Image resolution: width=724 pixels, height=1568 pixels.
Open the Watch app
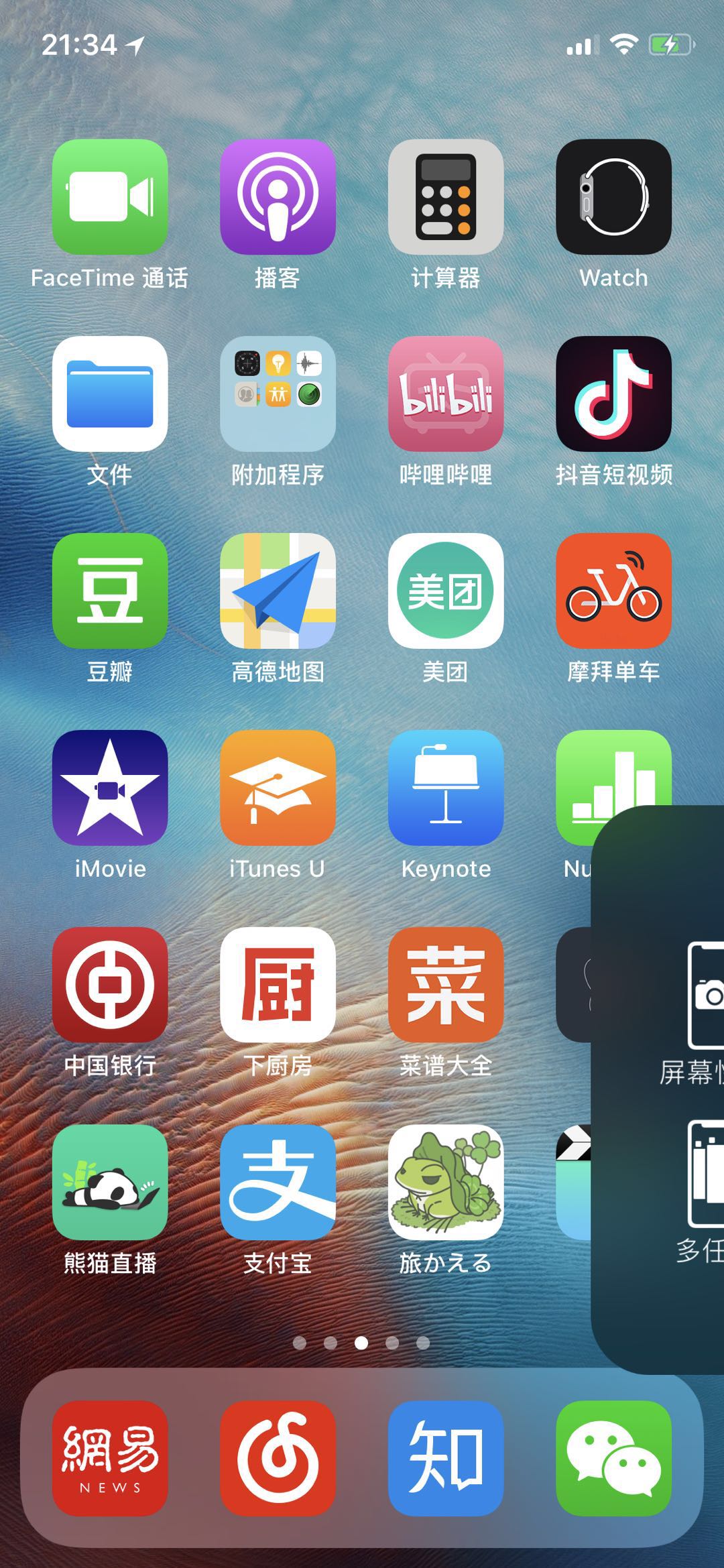(x=613, y=196)
